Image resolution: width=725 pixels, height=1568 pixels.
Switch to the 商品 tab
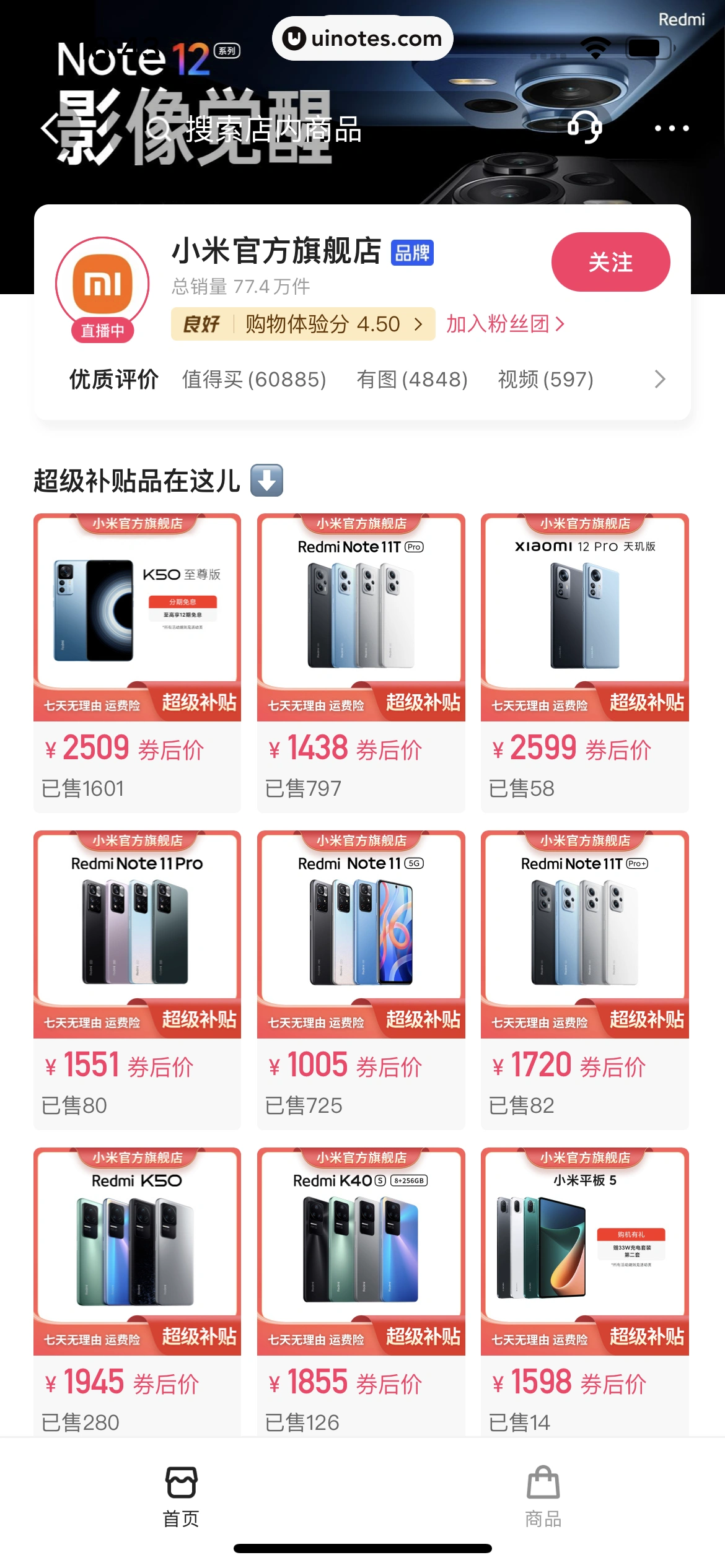(543, 1496)
